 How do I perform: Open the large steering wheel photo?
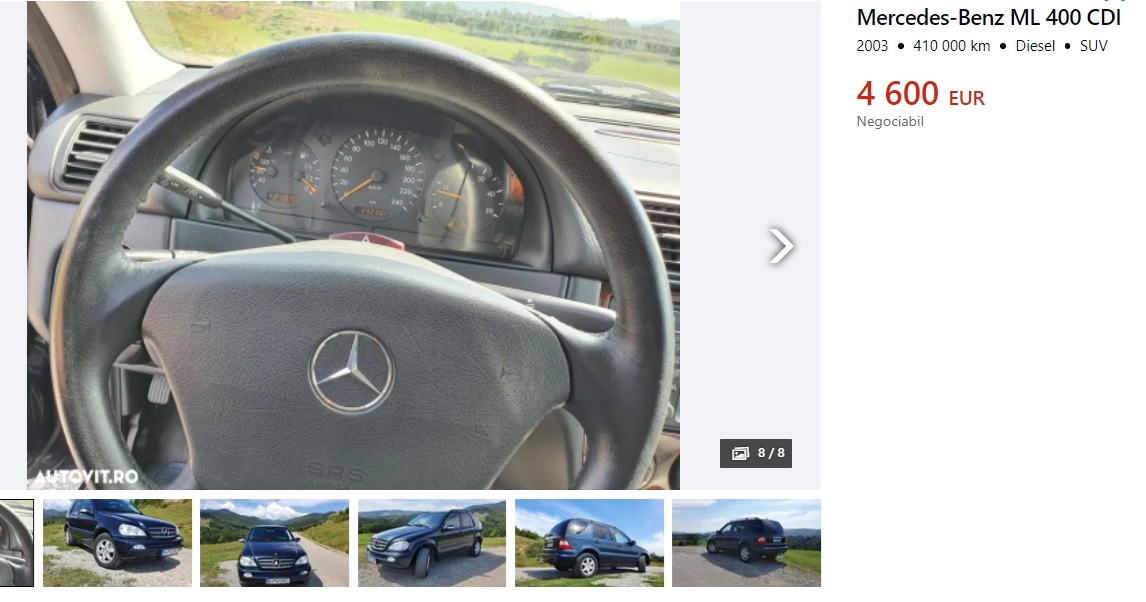coord(353,245)
